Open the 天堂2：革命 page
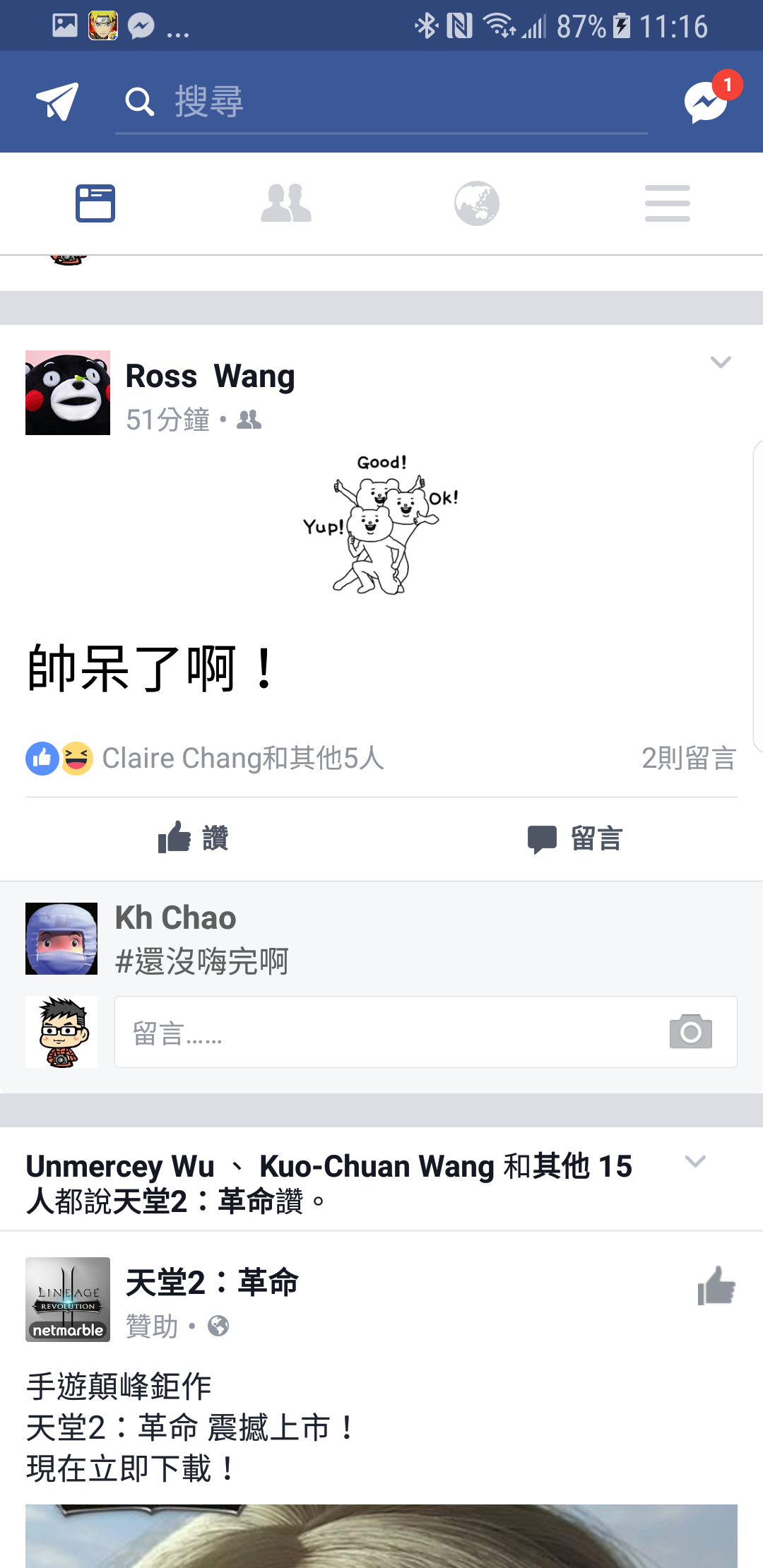 click(212, 1283)
